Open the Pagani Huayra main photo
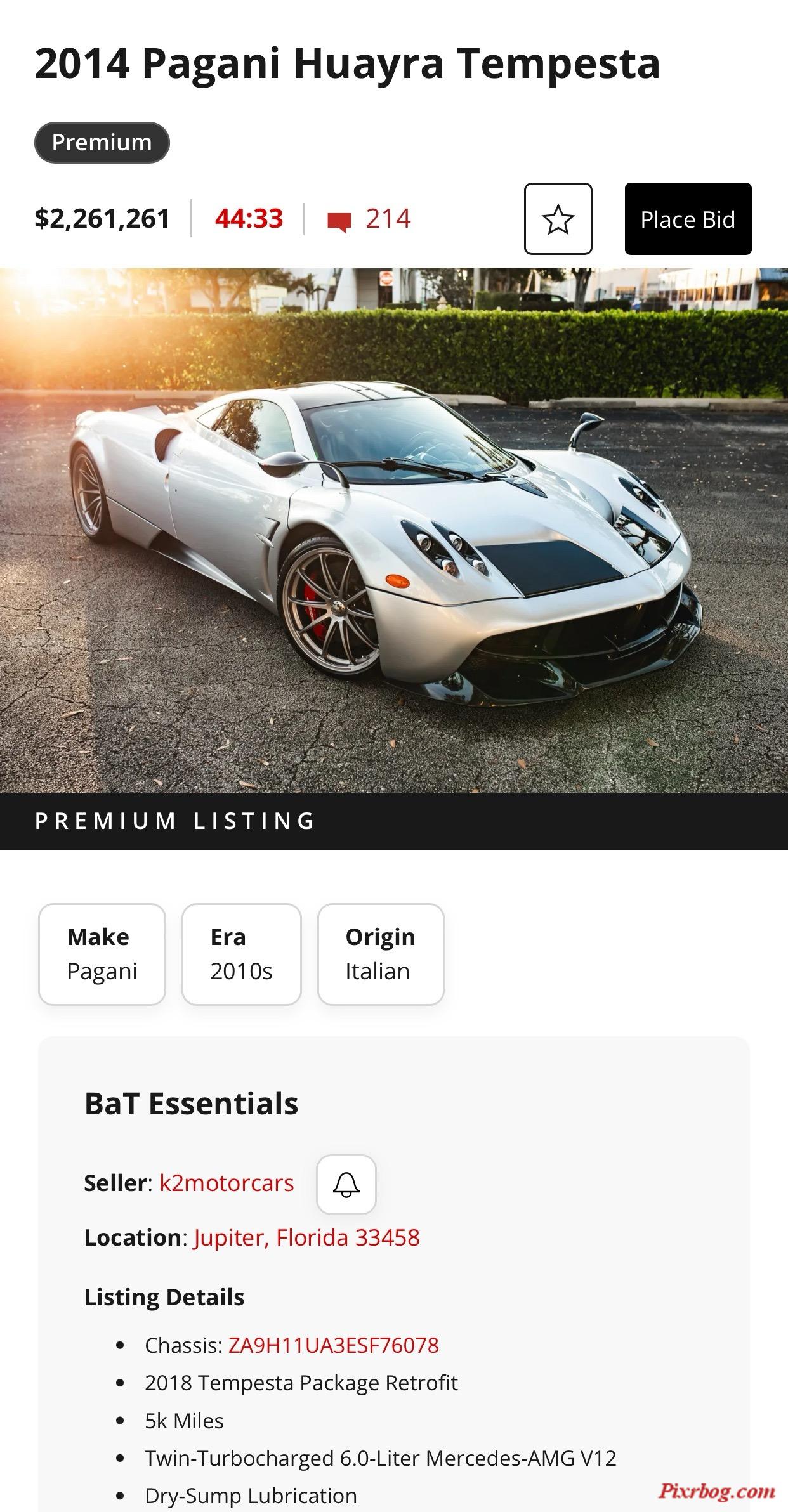The image size is (788, 1512). [x=393, y=530]
